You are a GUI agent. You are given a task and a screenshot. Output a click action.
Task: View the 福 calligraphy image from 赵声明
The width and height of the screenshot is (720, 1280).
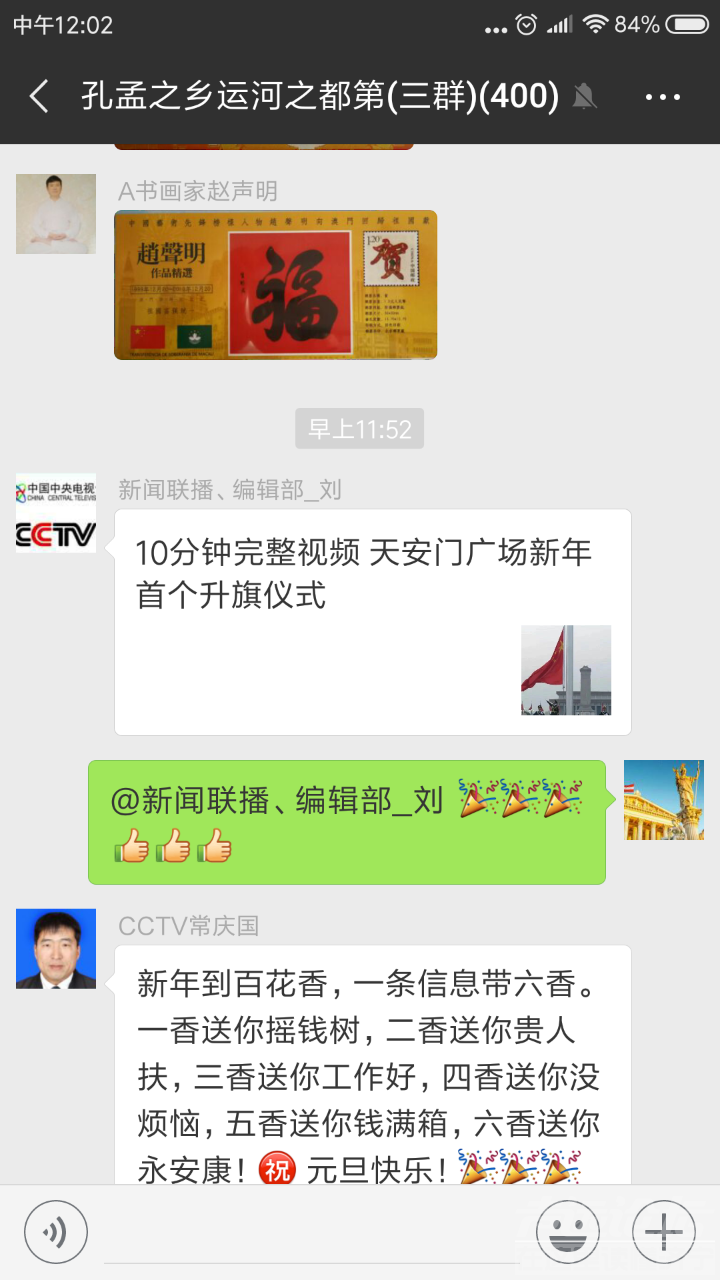click(x=275, y=285)
